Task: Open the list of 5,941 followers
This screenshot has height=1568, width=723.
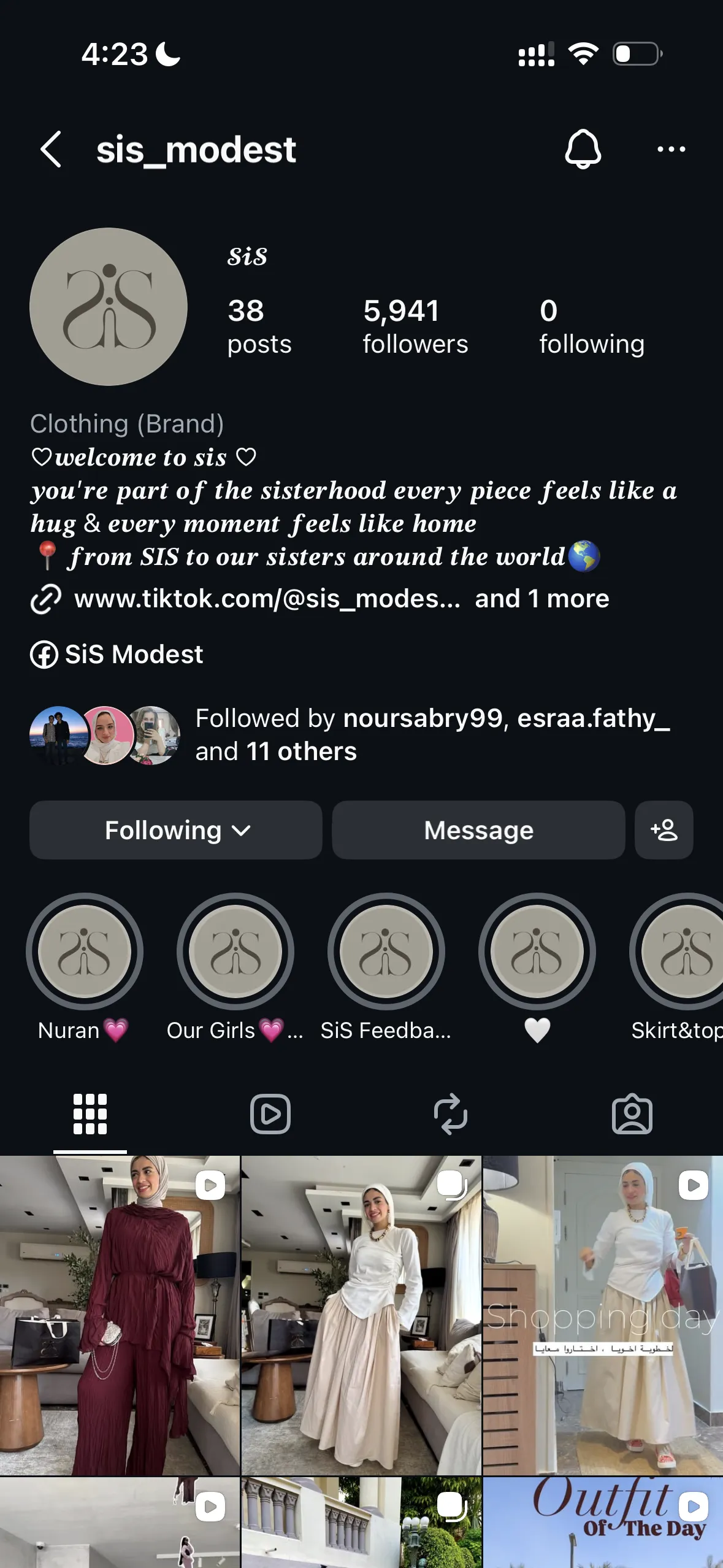Action: 415,326
